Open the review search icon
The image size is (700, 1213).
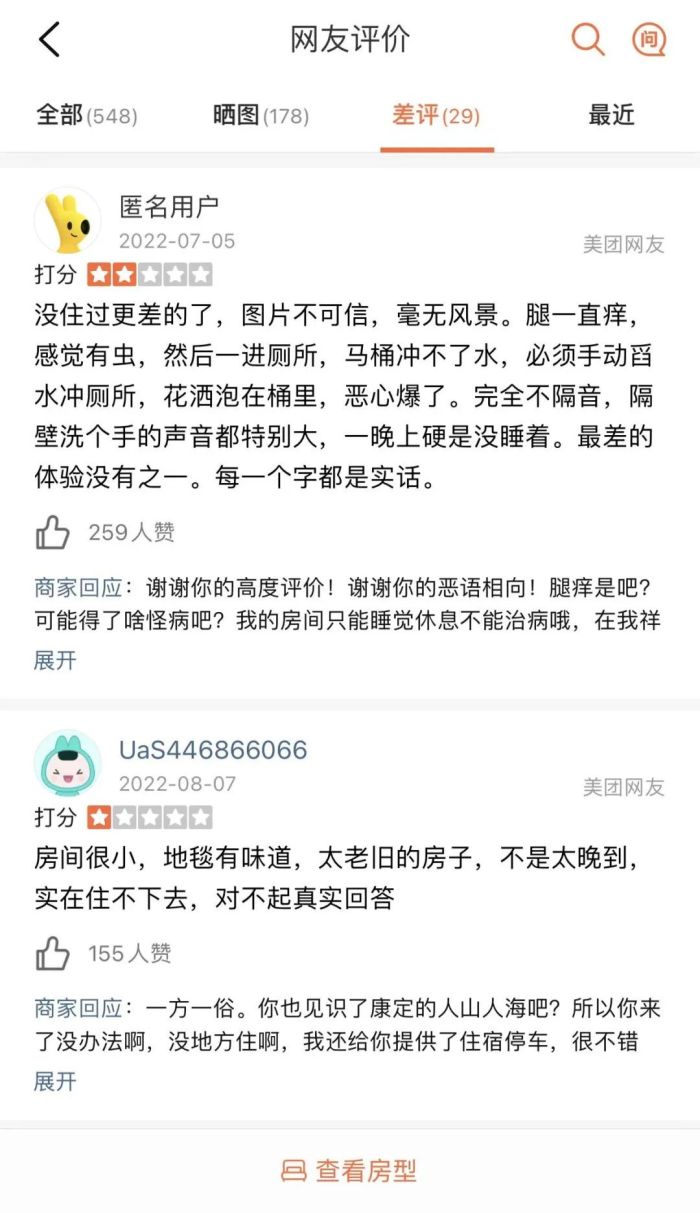coord(587,40)
